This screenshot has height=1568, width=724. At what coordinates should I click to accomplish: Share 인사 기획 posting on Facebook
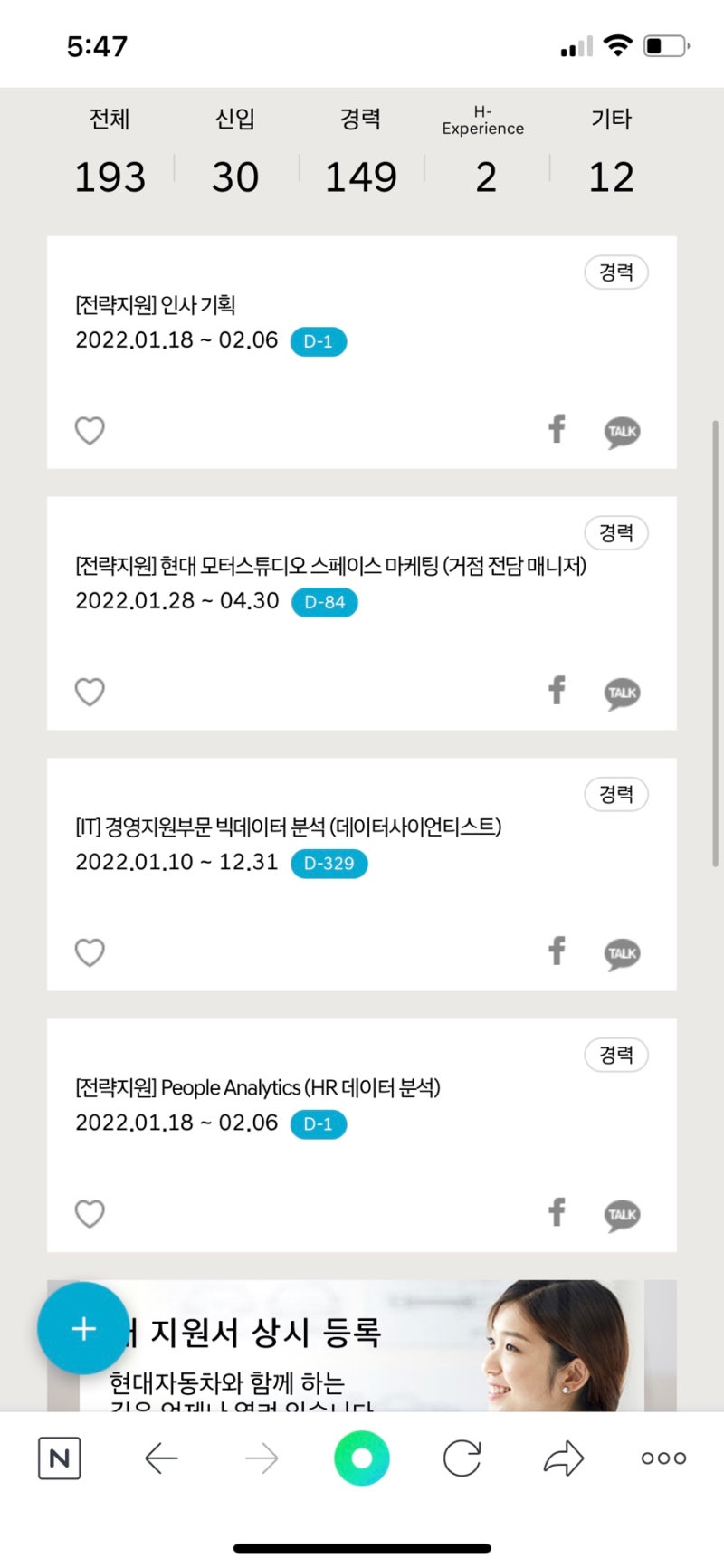pyautogui.click(x=557, y=429)
